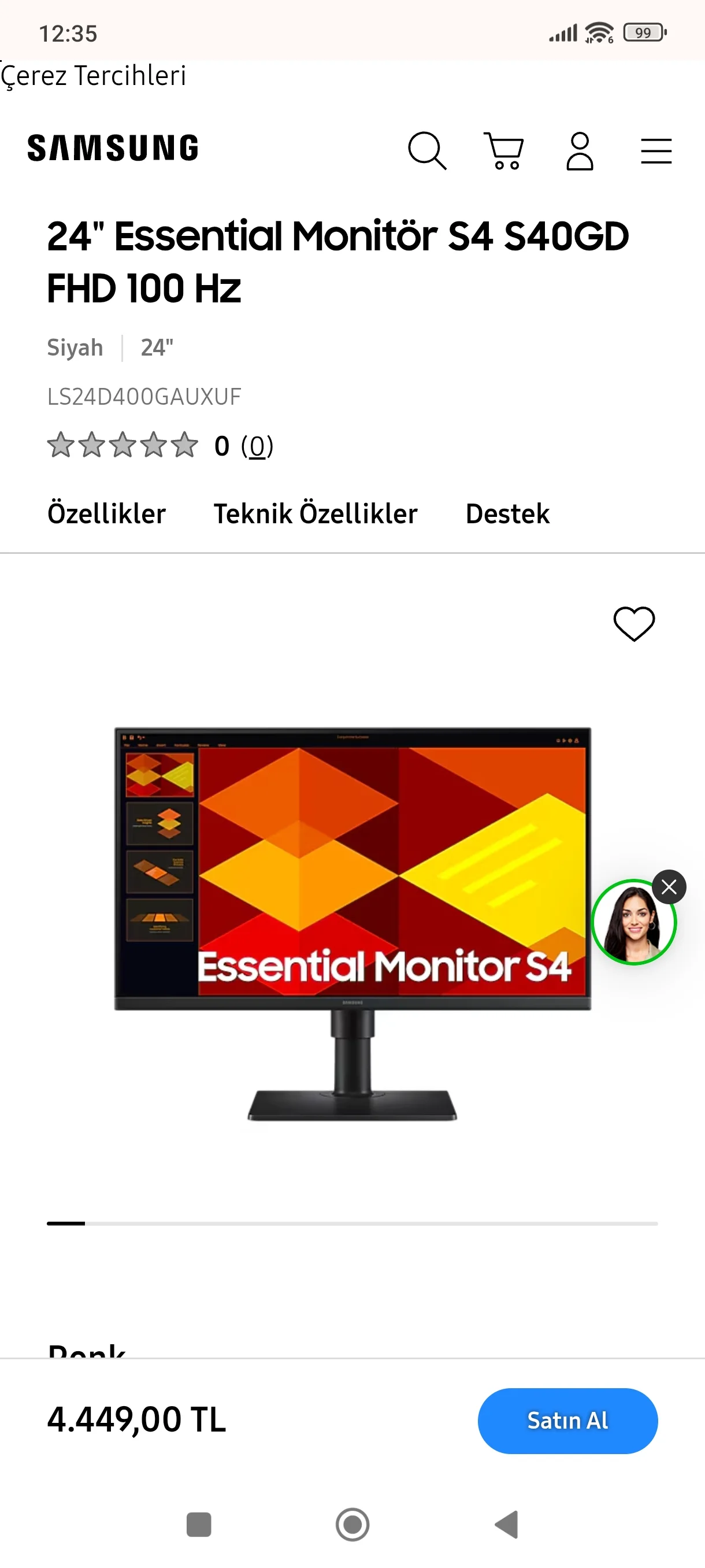Dismiss the chat assistant bubble
Image resolution: width=705 pixels, height=1568 pixels.
669,887
